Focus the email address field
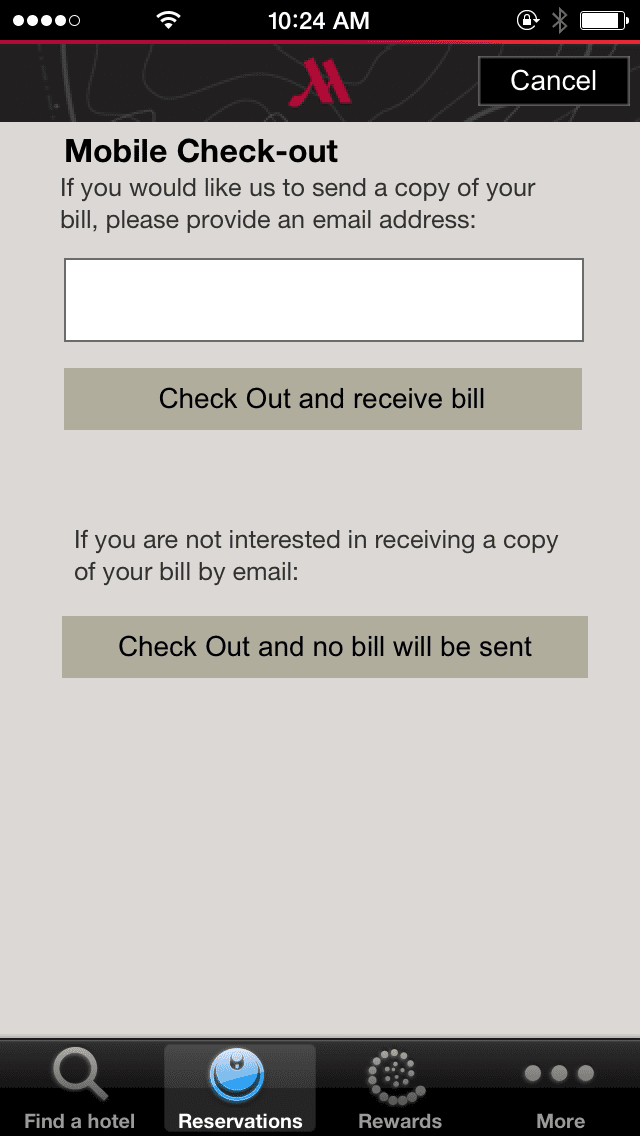The height and width of the screenshot is (1136, 640). (x=323, y=300)
